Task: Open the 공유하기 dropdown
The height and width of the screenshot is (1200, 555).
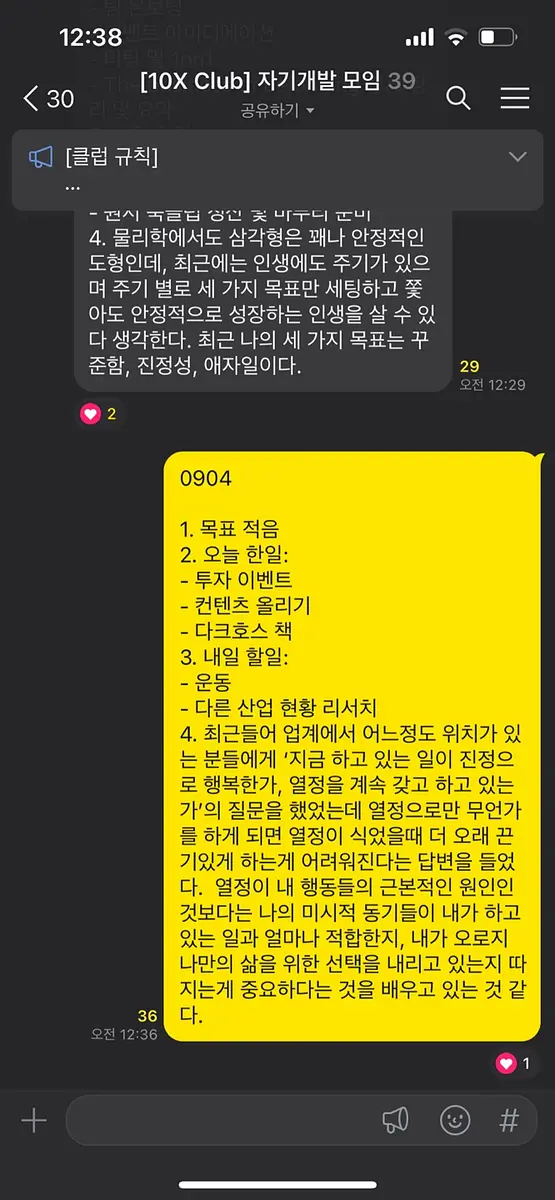Action: (x=277, y=110)
